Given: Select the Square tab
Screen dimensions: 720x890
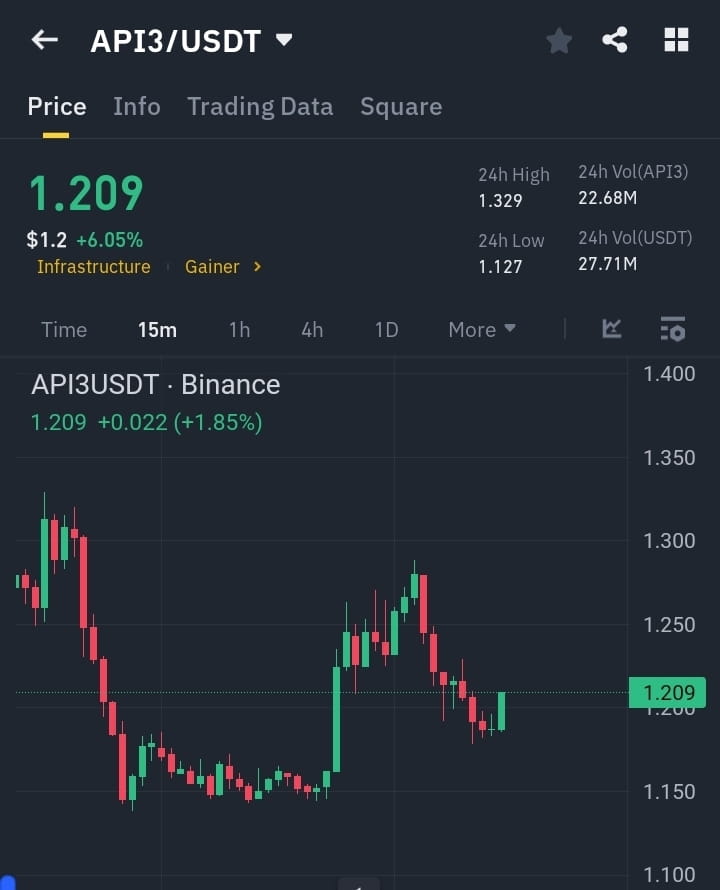Looking at the screenshot, I should pyautogui.click(x=401, y=106).
